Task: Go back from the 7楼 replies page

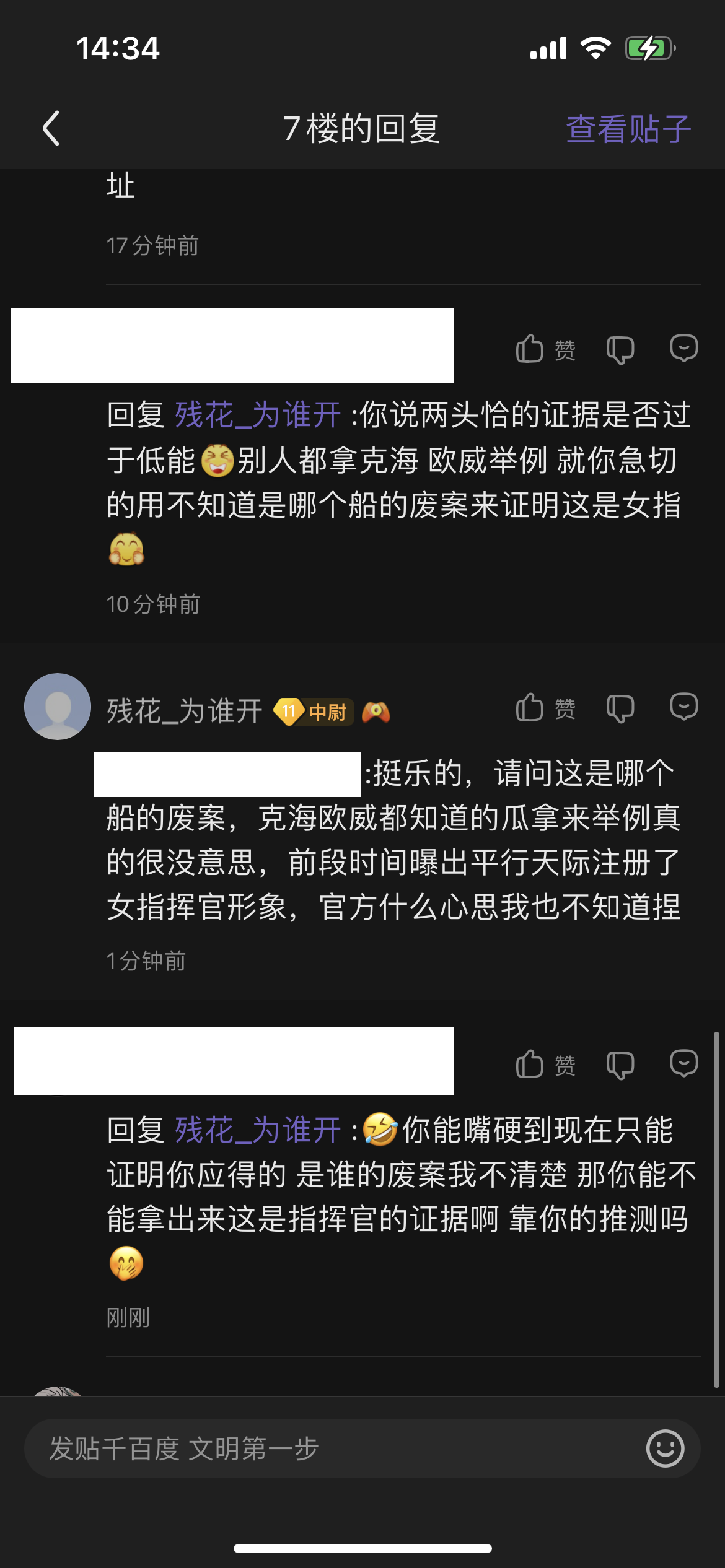Action: pyautogui.click(x=51, y=129)
